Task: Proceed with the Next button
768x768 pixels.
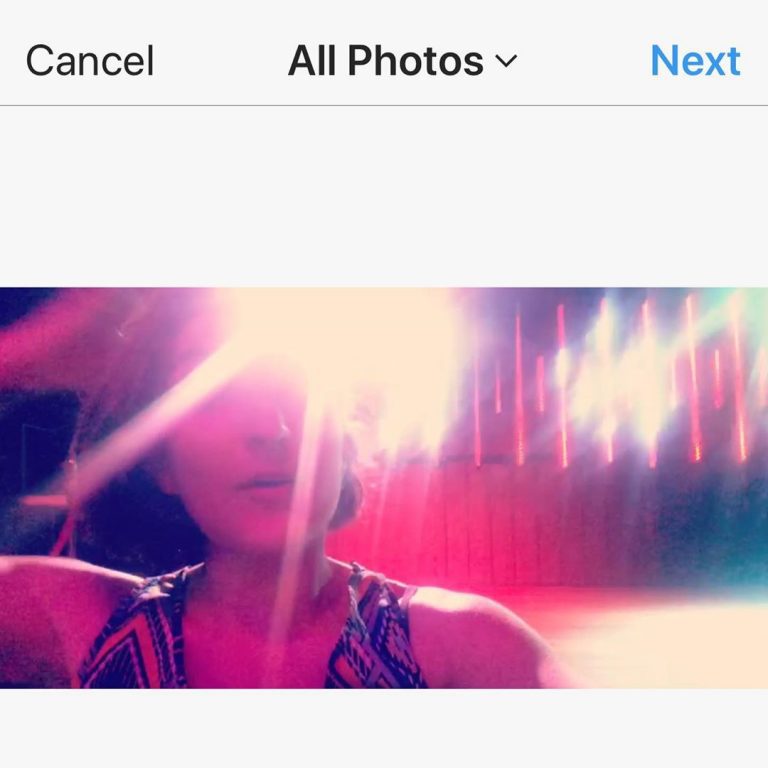Action: (x=695, y=61)
